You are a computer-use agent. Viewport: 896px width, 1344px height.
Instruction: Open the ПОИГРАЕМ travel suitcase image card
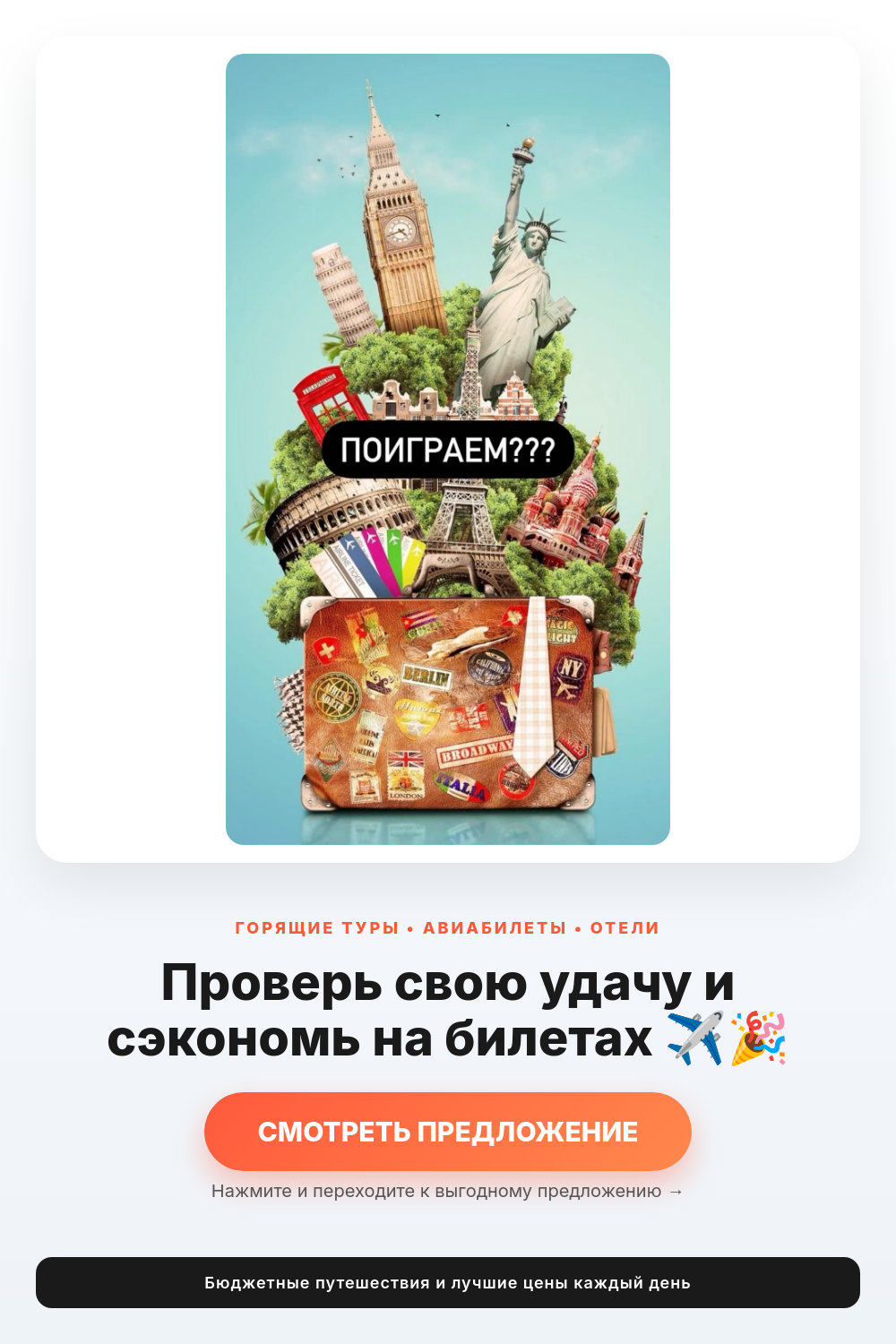(448, 449)
